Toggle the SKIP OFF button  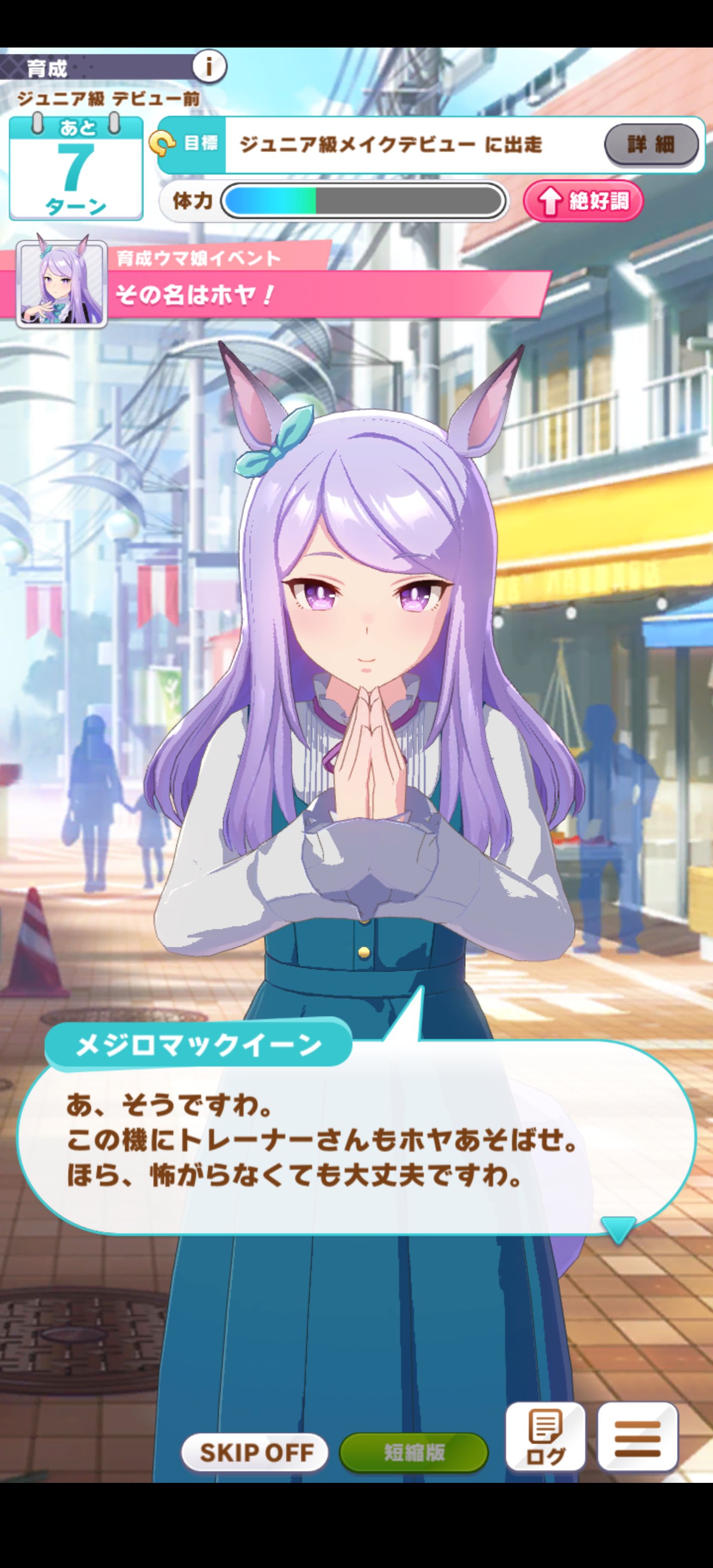coord(255,1452)
